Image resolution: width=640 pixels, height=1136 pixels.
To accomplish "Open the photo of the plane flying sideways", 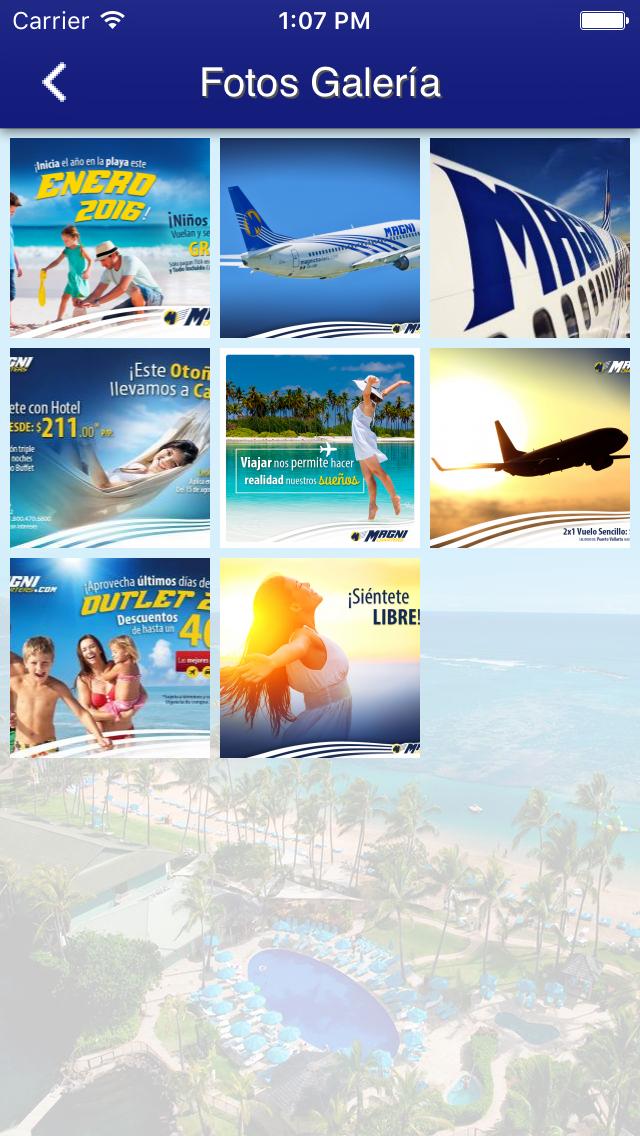I will 320,238.
